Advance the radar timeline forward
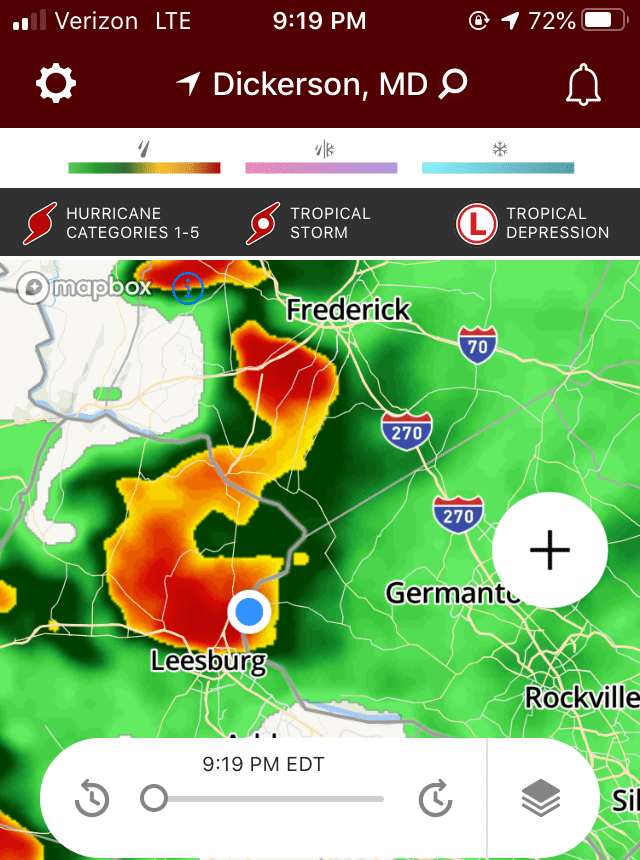This screenshot has width=640, height=860. [435, 799]
